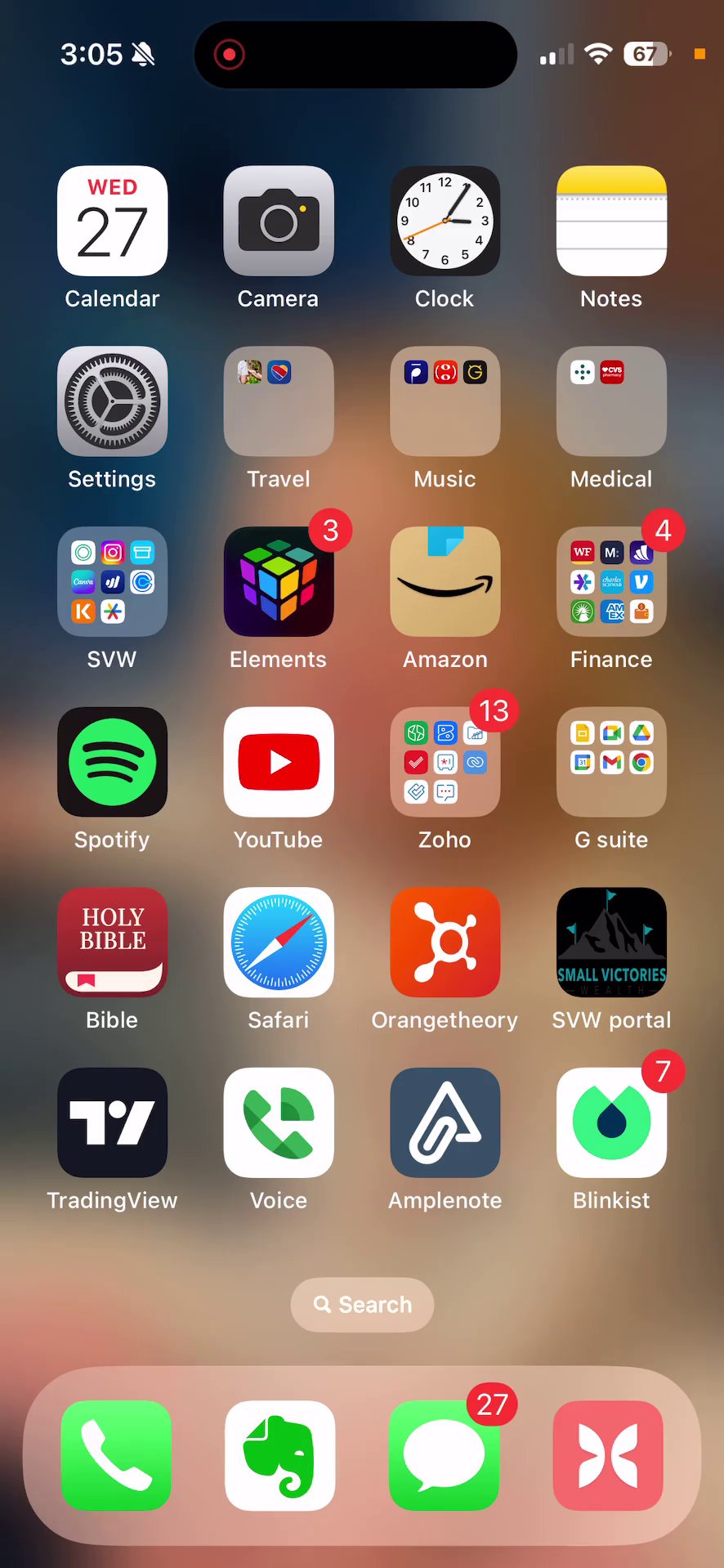Open the Messages app in the dock
This screenshot has height=1568, width=724.
point(445,1455)
